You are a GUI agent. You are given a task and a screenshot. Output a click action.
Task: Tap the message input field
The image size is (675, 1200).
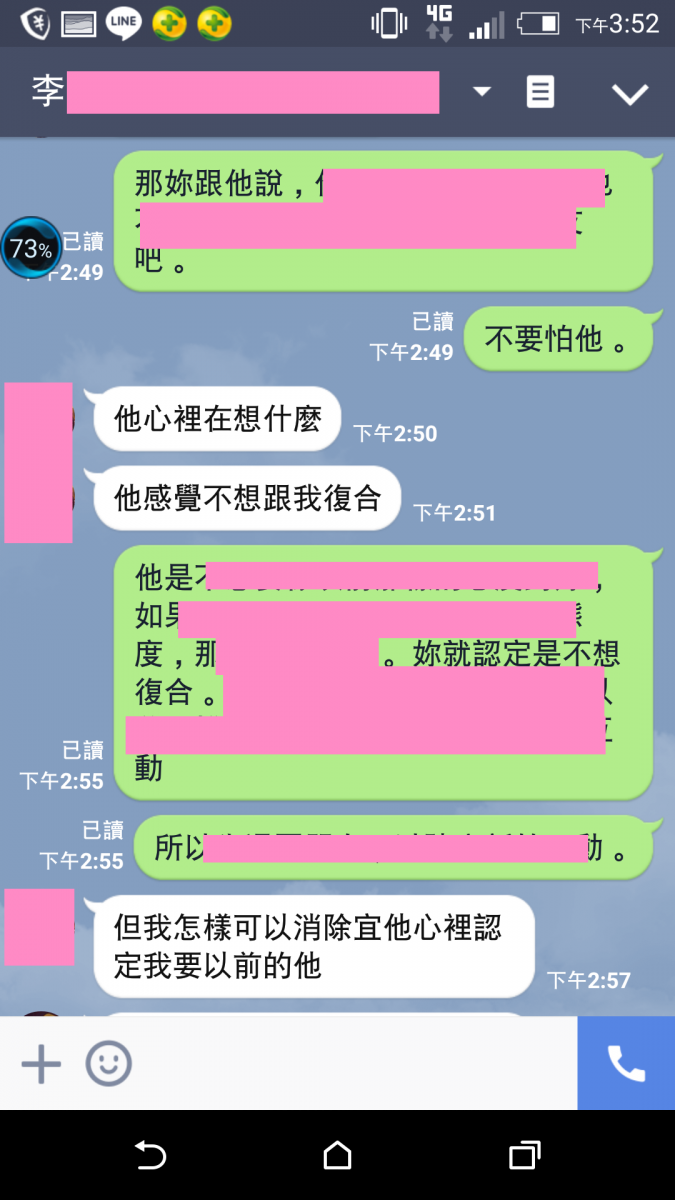click(x=350, y=1064)
